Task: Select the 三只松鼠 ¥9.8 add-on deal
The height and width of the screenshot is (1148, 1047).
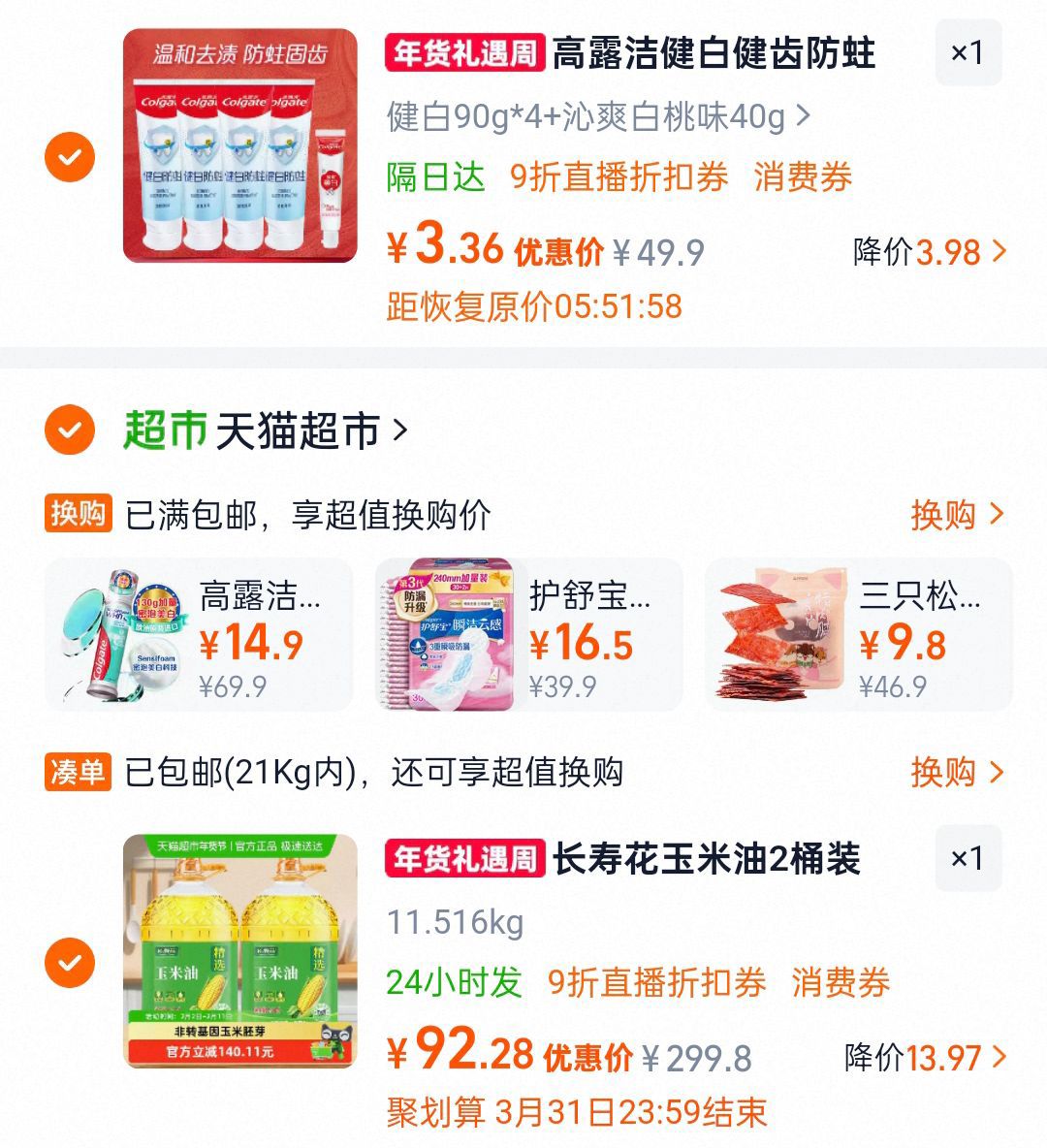Action: point(858,635)
